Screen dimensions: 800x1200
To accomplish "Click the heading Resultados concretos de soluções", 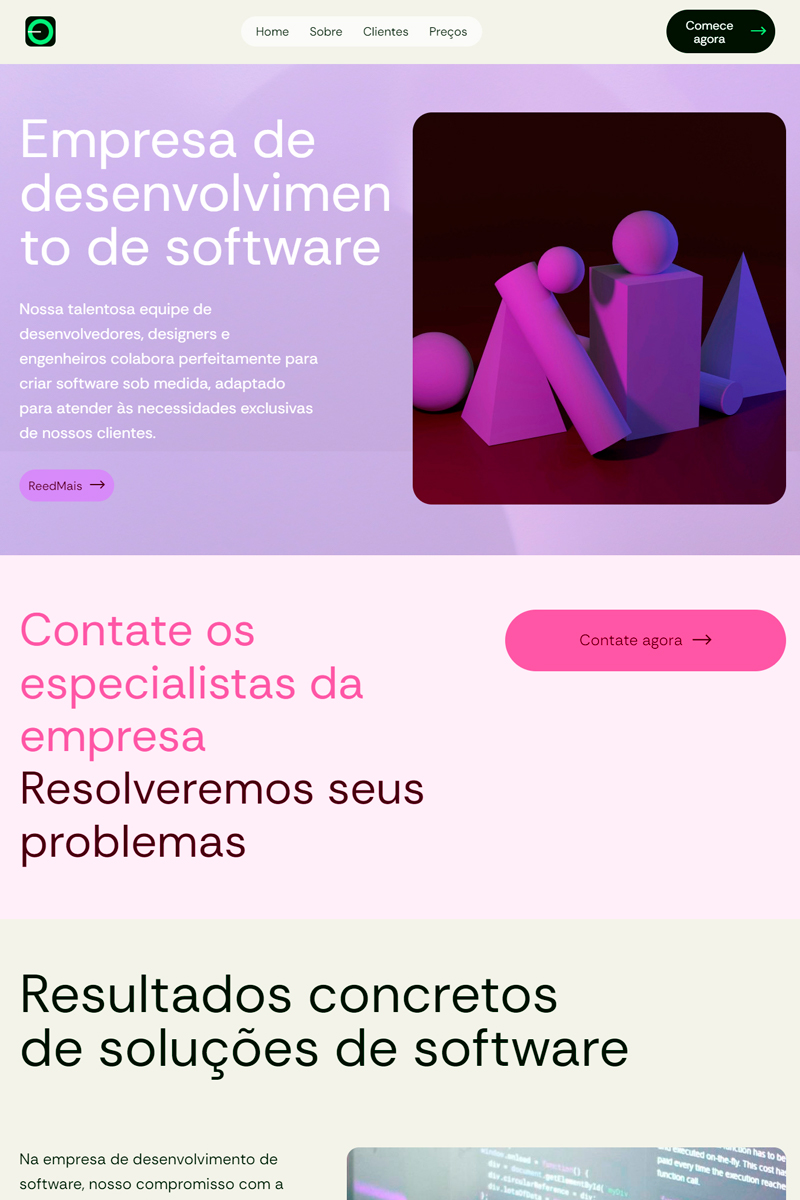I will (x=324, y=1022).
